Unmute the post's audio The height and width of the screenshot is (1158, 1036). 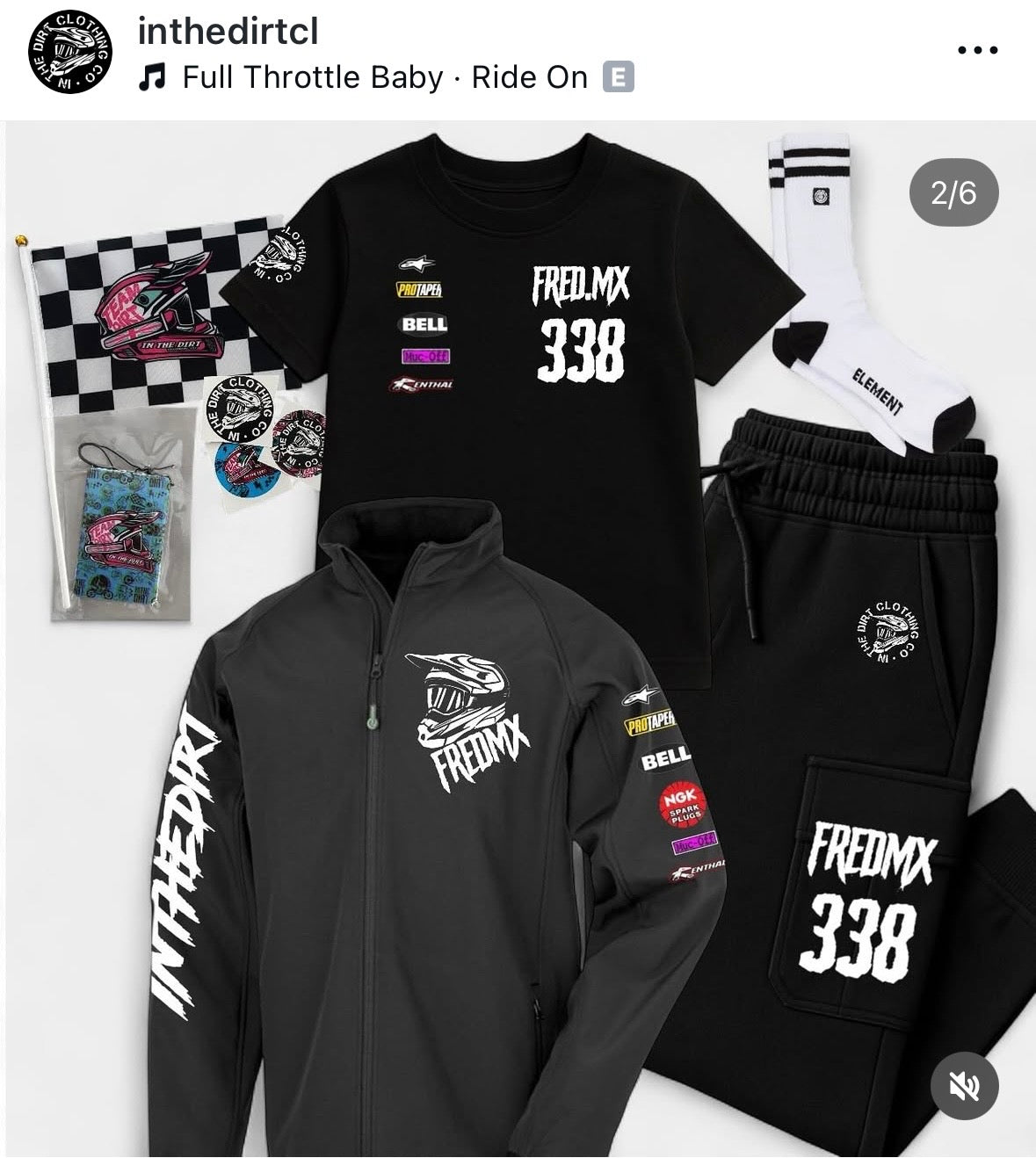pyautogui.click(x=964, y=1086)
